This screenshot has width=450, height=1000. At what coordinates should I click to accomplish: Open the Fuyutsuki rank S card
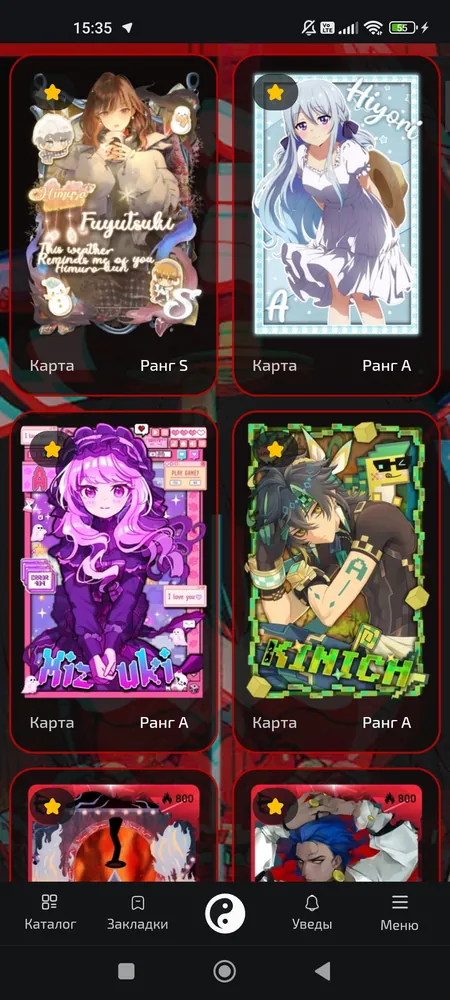tap(113, 224)
